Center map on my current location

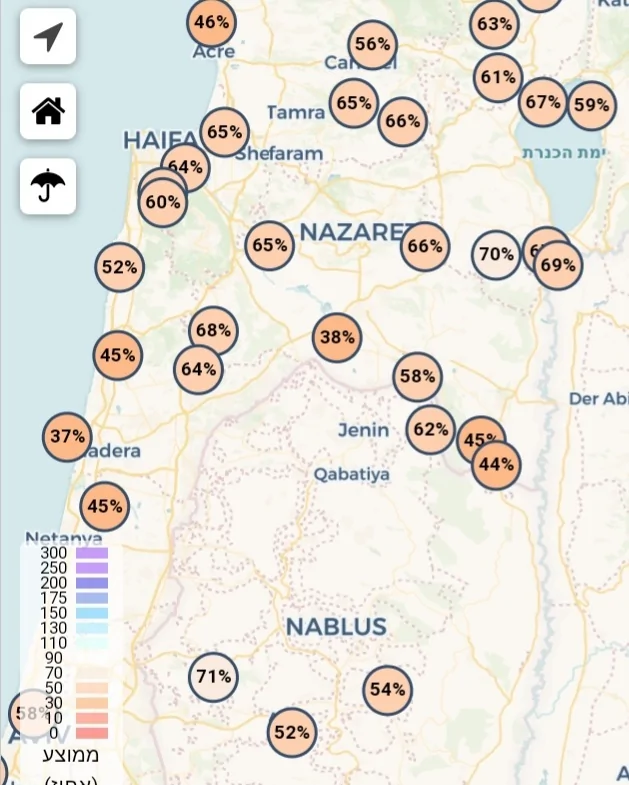coord(48,37)
